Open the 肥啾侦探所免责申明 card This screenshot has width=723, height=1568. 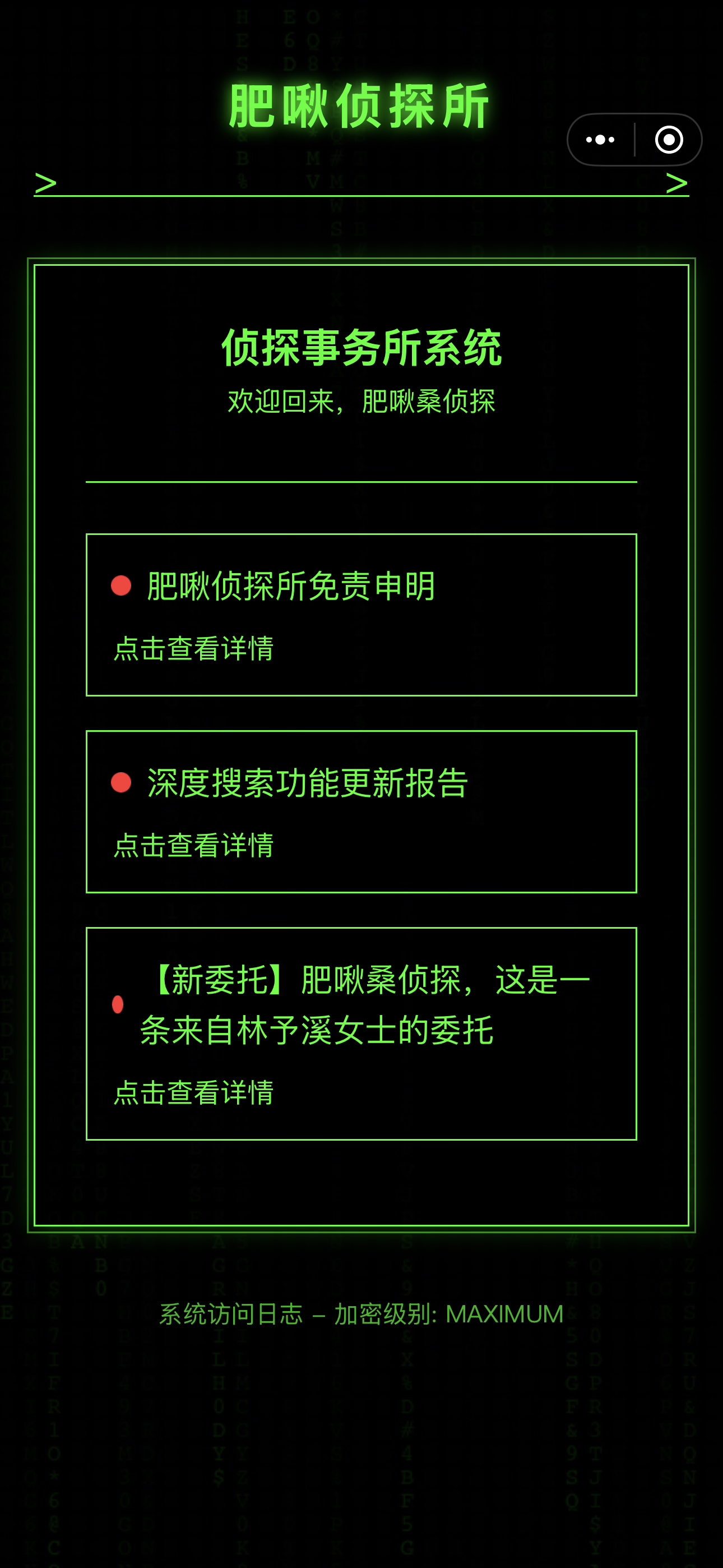click(x=361, y=615)
